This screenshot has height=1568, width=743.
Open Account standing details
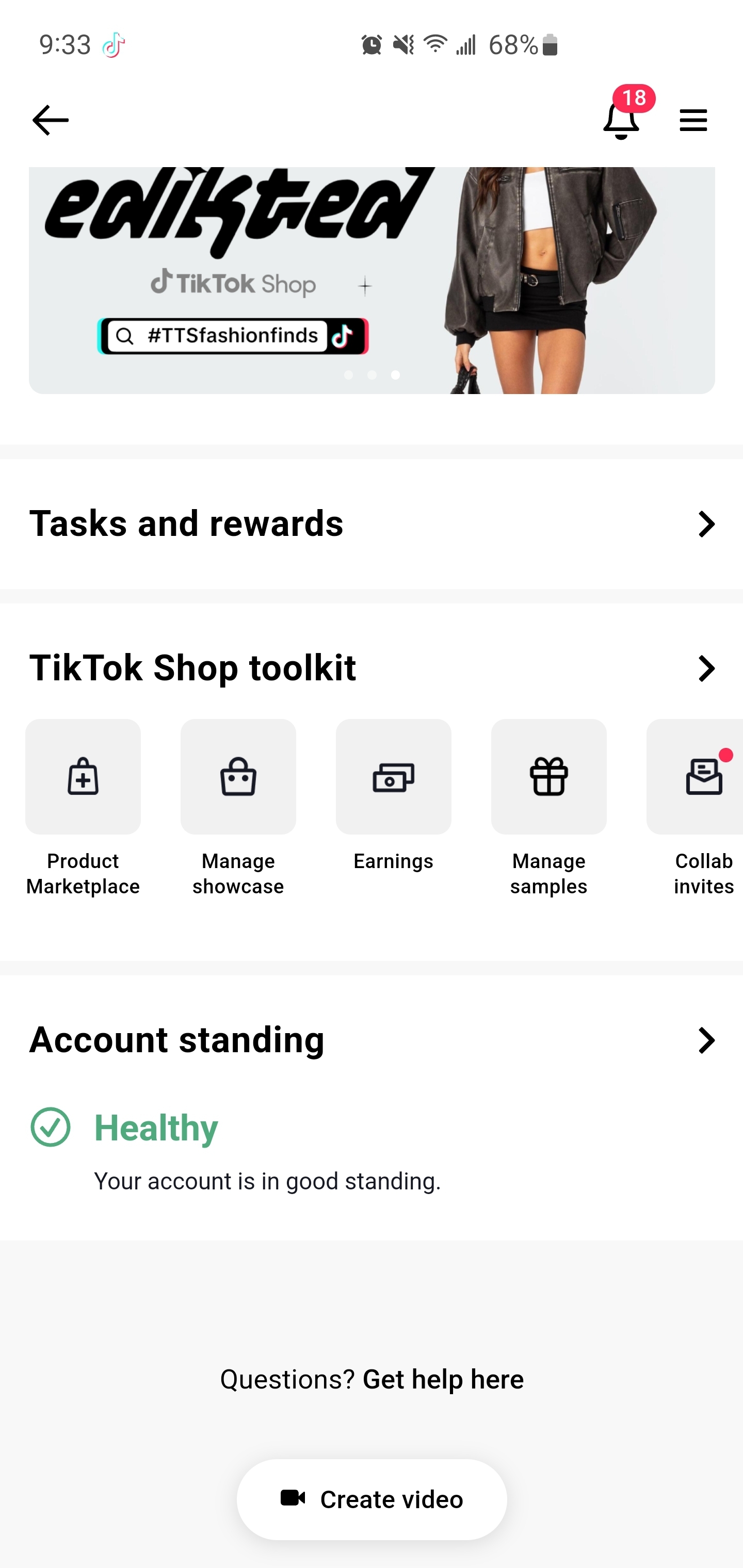pyautogui.click(x=372, y=1040)
